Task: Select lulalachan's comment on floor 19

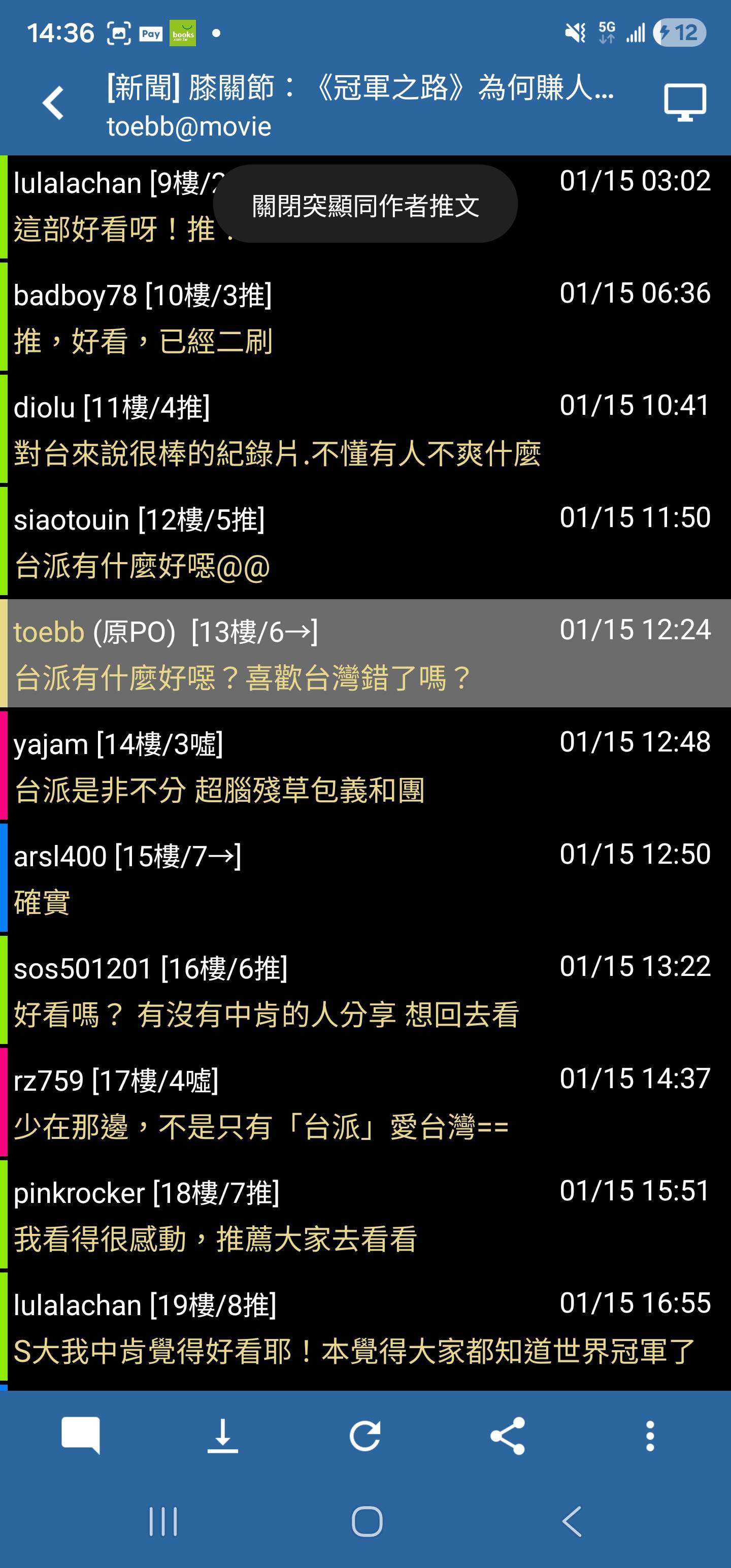Action: point(365,1327)
